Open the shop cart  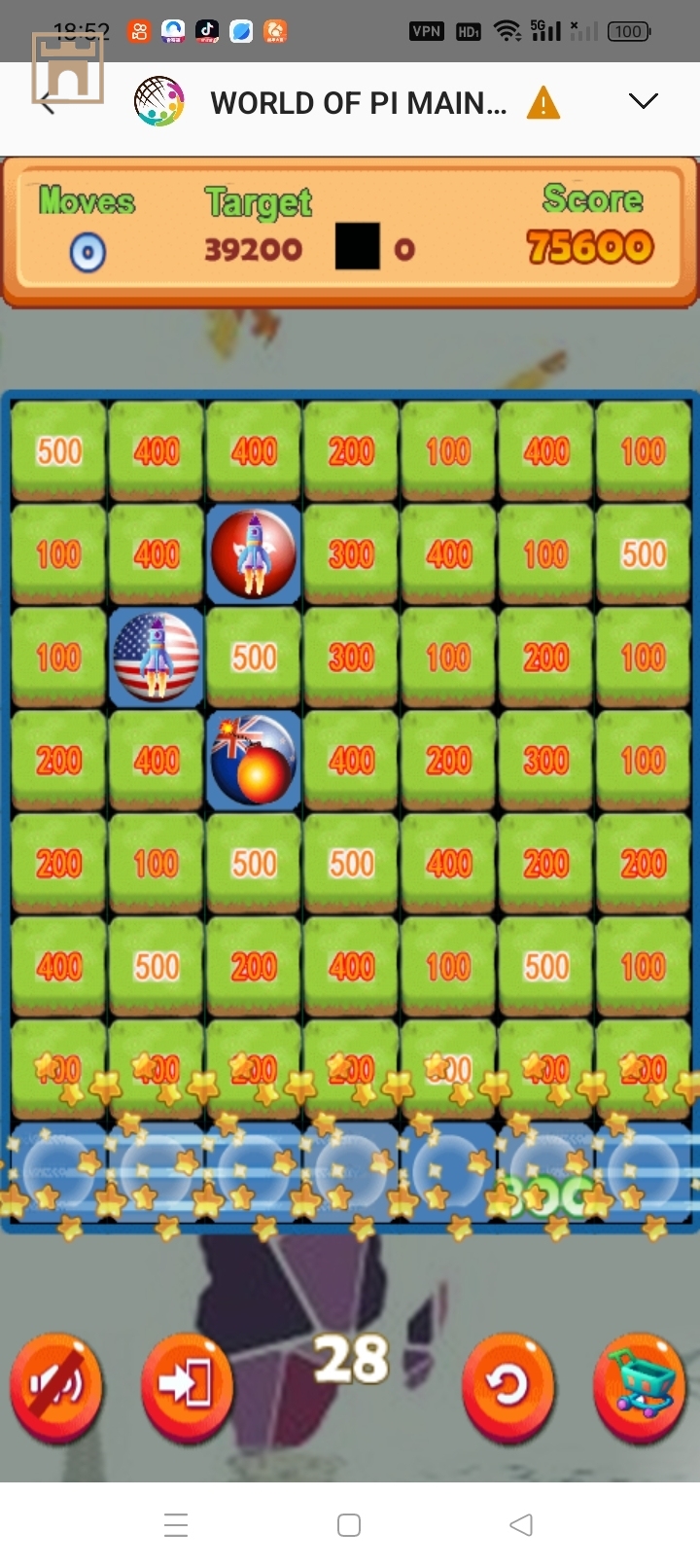point(640,1383)
